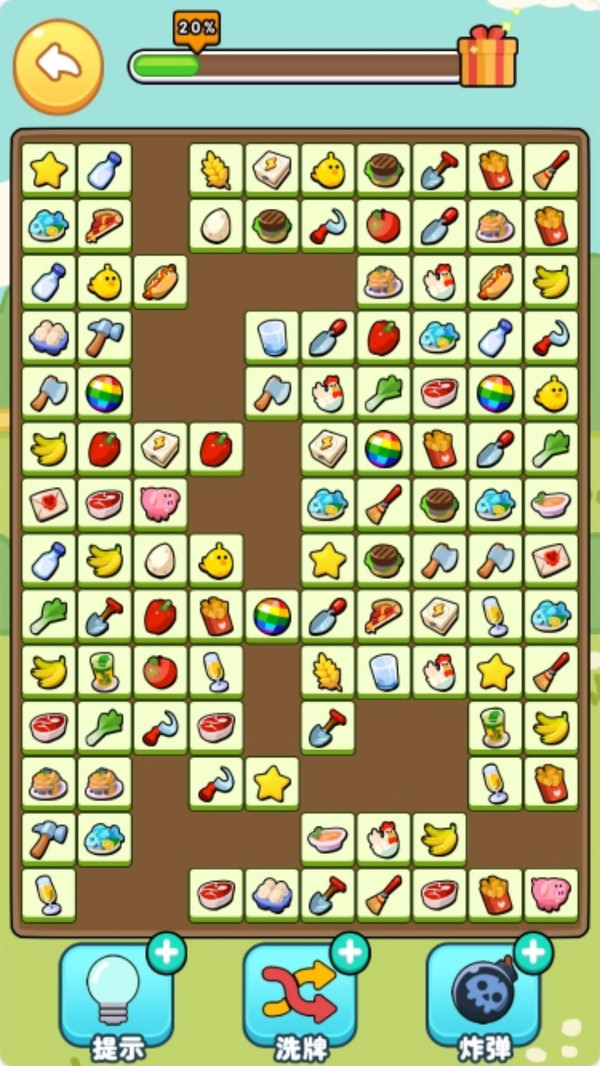Screen dimensions: 600x1066
Task: Select the egg carton tile beside the hammer
Action: 48,338
